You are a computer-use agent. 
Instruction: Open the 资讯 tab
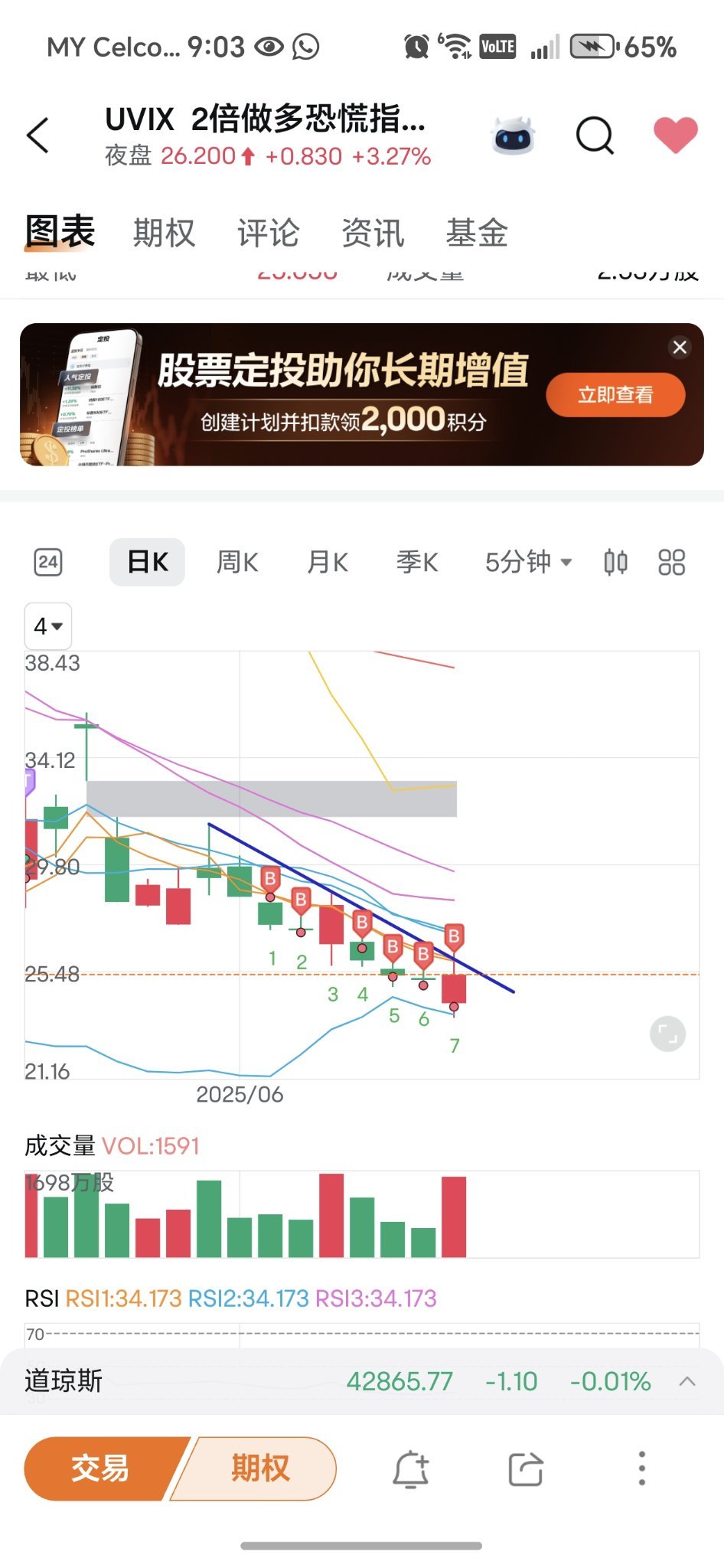[373, 233]
